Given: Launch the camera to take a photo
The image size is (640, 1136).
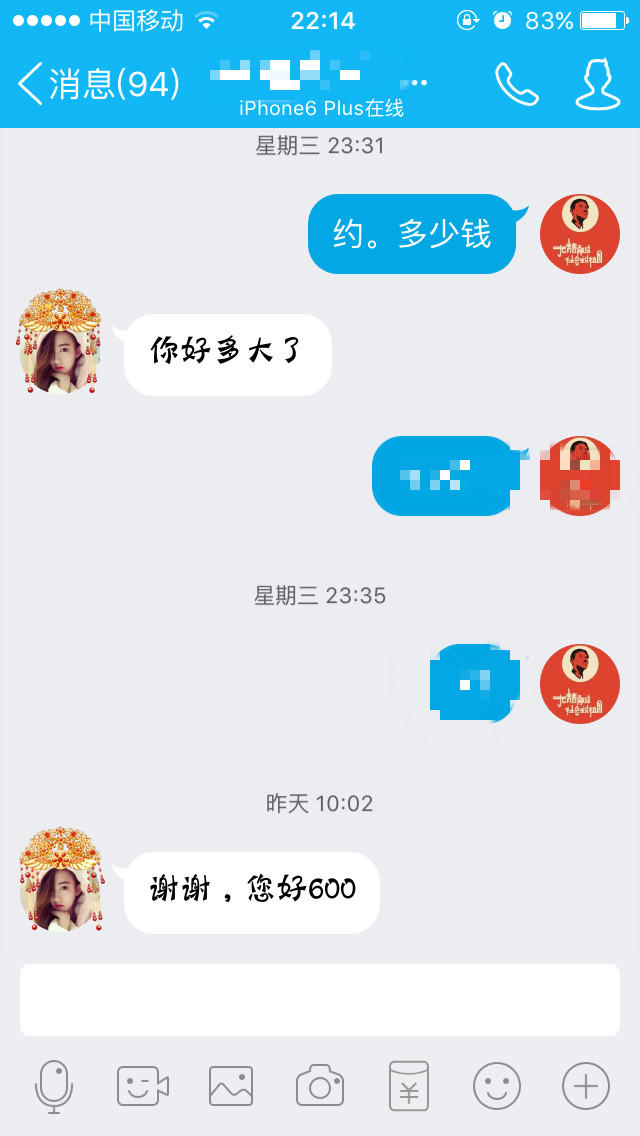Looking at the screenshot, I should [x=320, y=1086].
